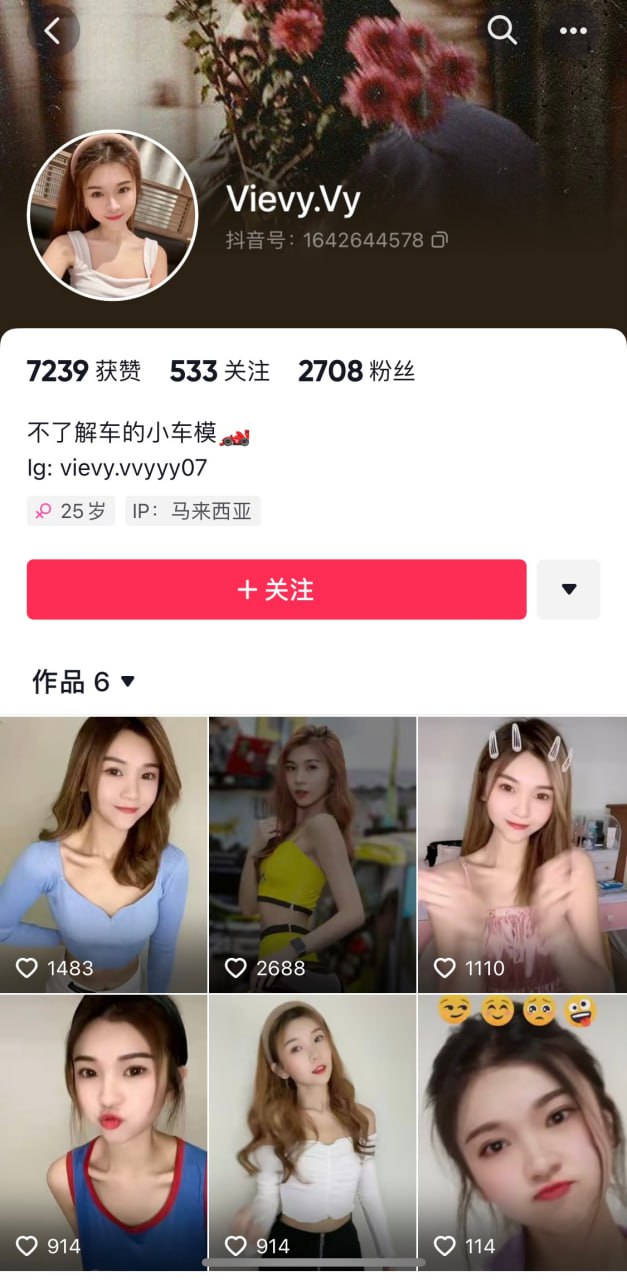
Task: Follow Vievy.Vy with the red 关注 button
Action: (x=276, y=589)
